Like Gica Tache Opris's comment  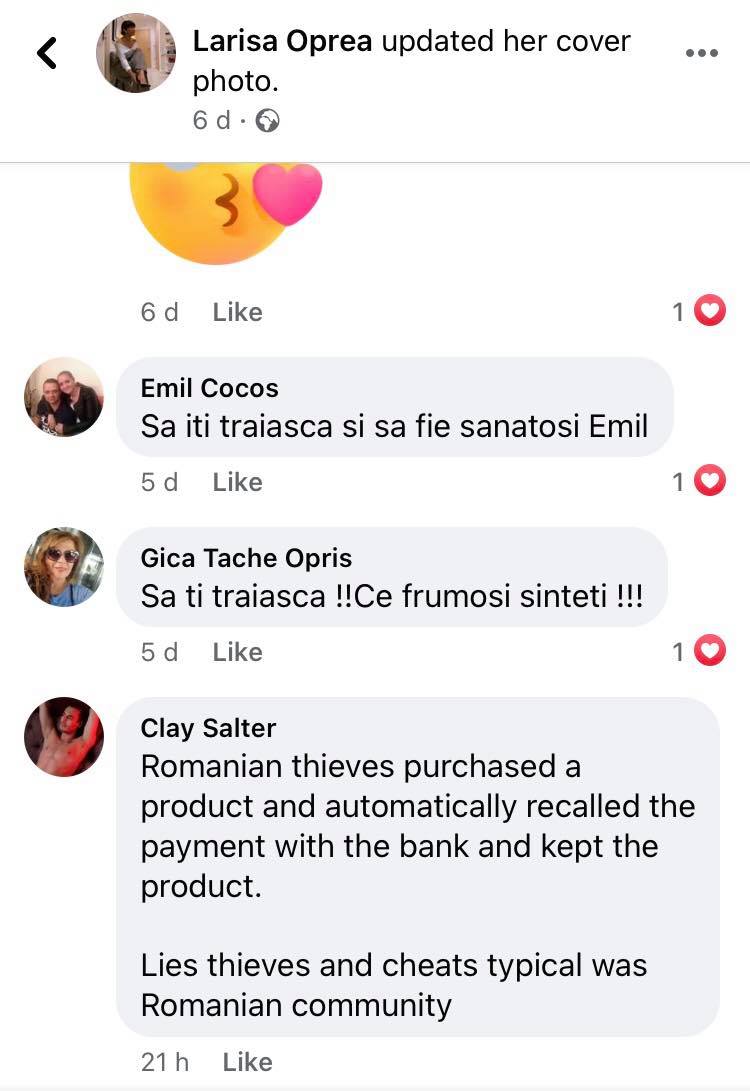point(237,652)
